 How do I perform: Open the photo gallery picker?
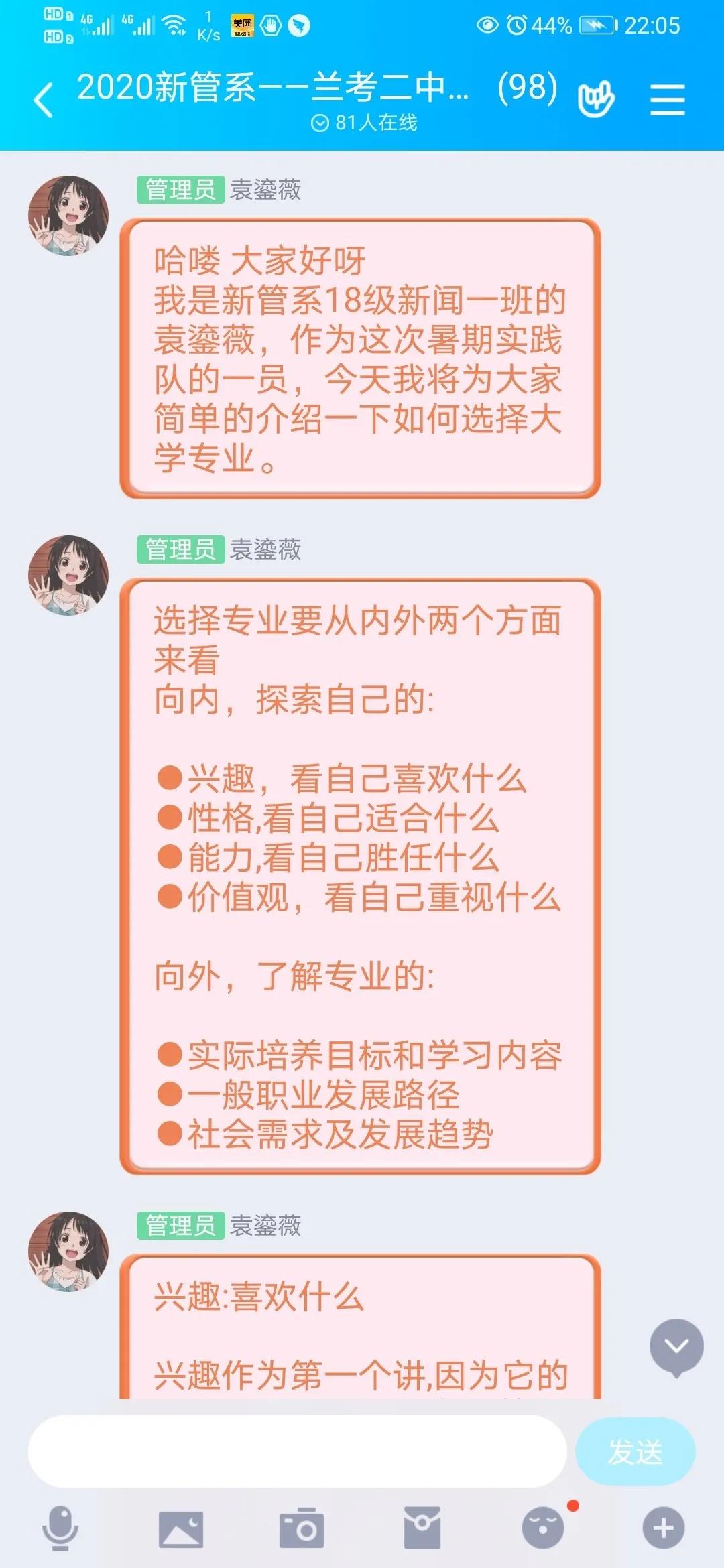(x=181, y=1528)
